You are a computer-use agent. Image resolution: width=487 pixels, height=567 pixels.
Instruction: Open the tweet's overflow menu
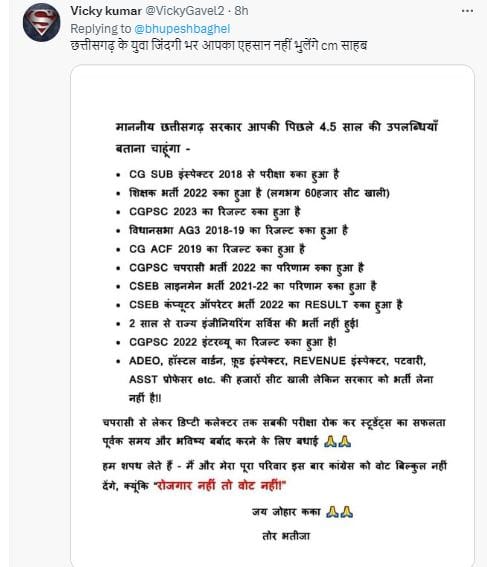467,11
